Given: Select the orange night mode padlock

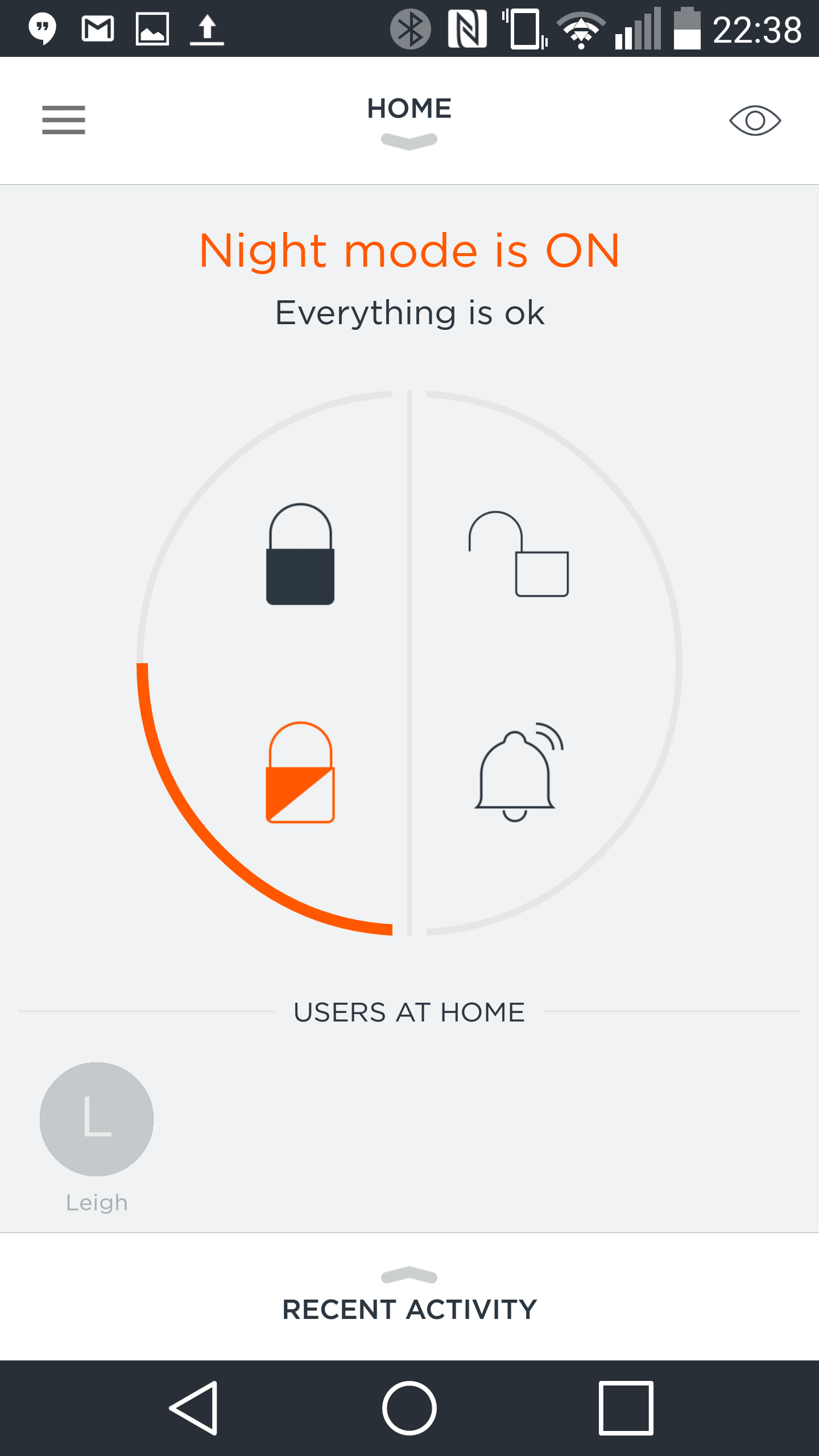Looking at the screenshot, I should coord(300,772).
